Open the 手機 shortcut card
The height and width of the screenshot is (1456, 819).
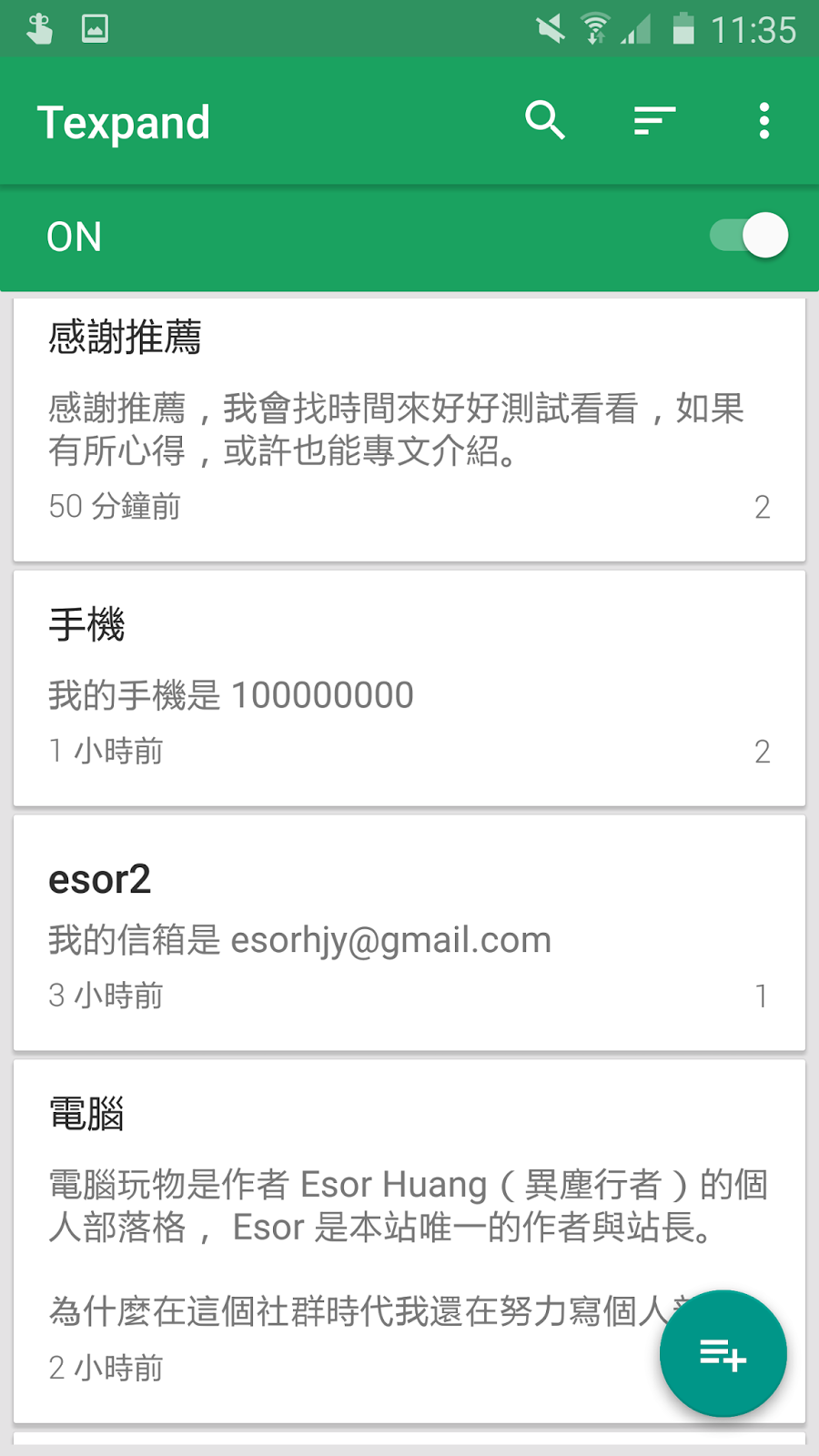point(409,688)
